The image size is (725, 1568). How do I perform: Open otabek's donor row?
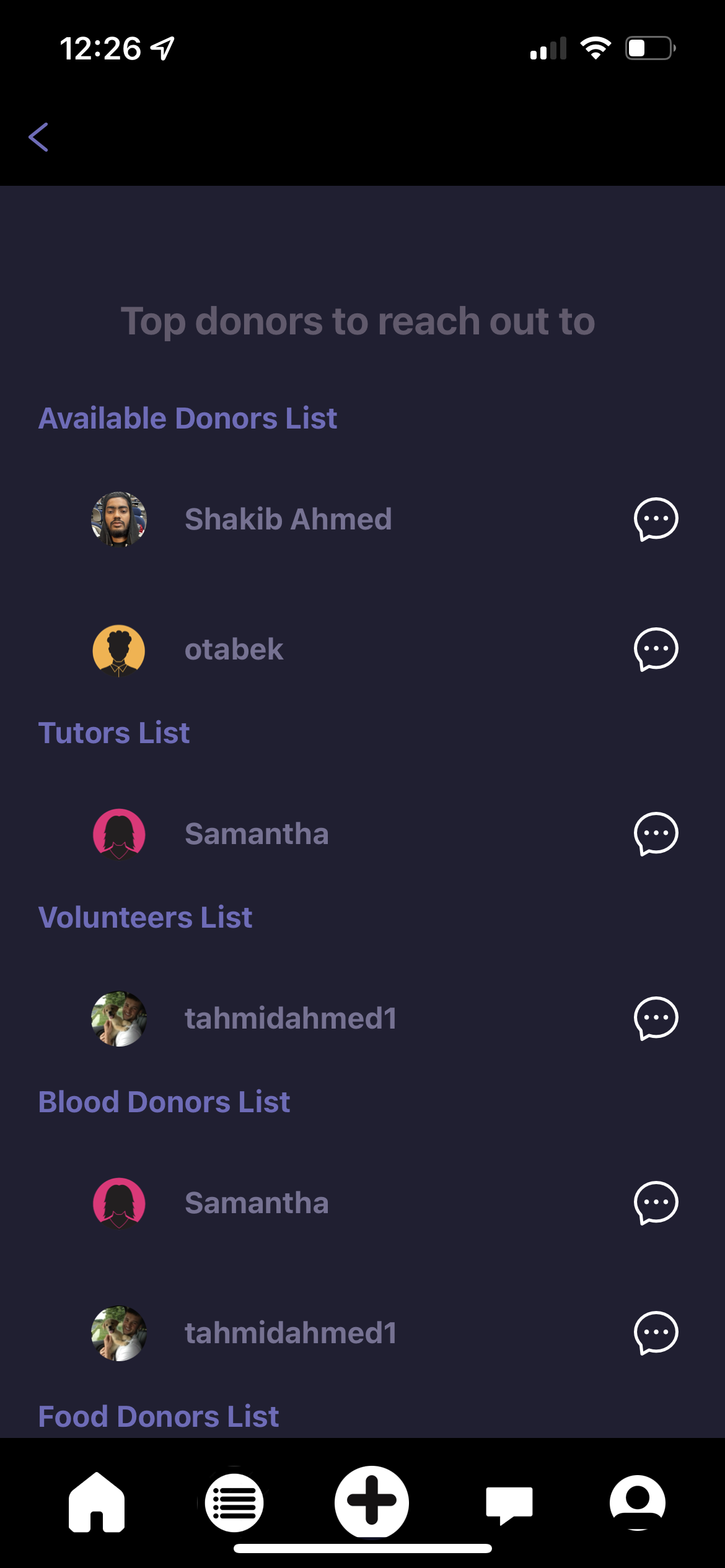[x=362, y=649]
